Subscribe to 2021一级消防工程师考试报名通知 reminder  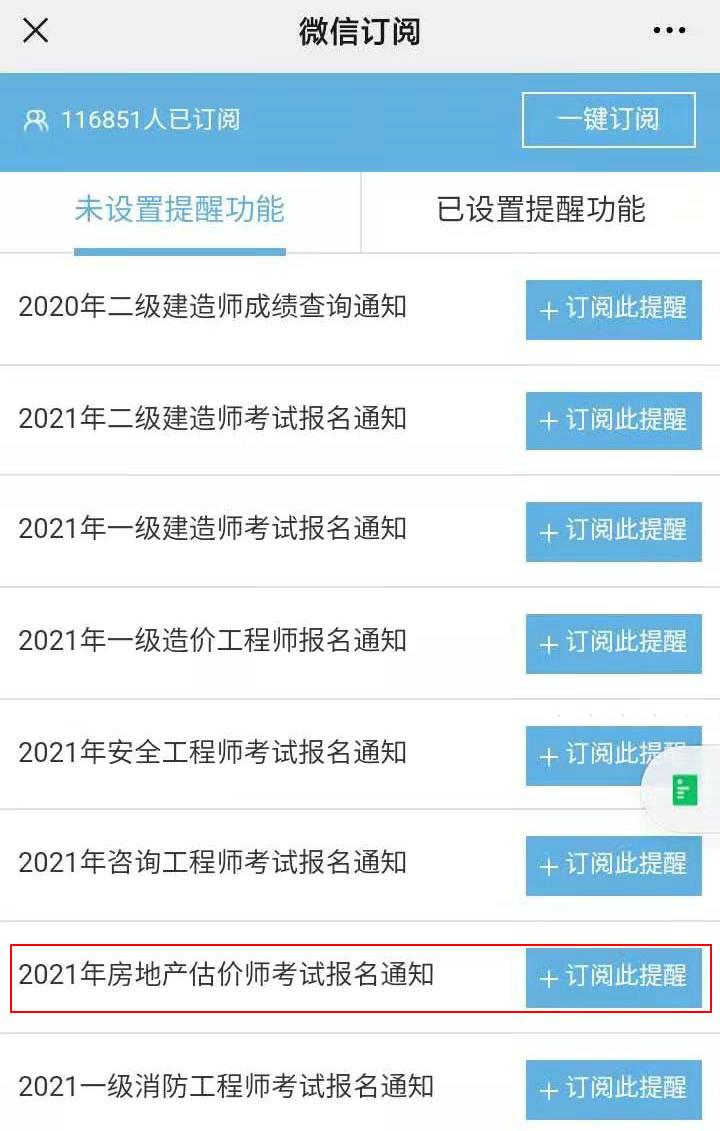click(x=613, y=1088)
